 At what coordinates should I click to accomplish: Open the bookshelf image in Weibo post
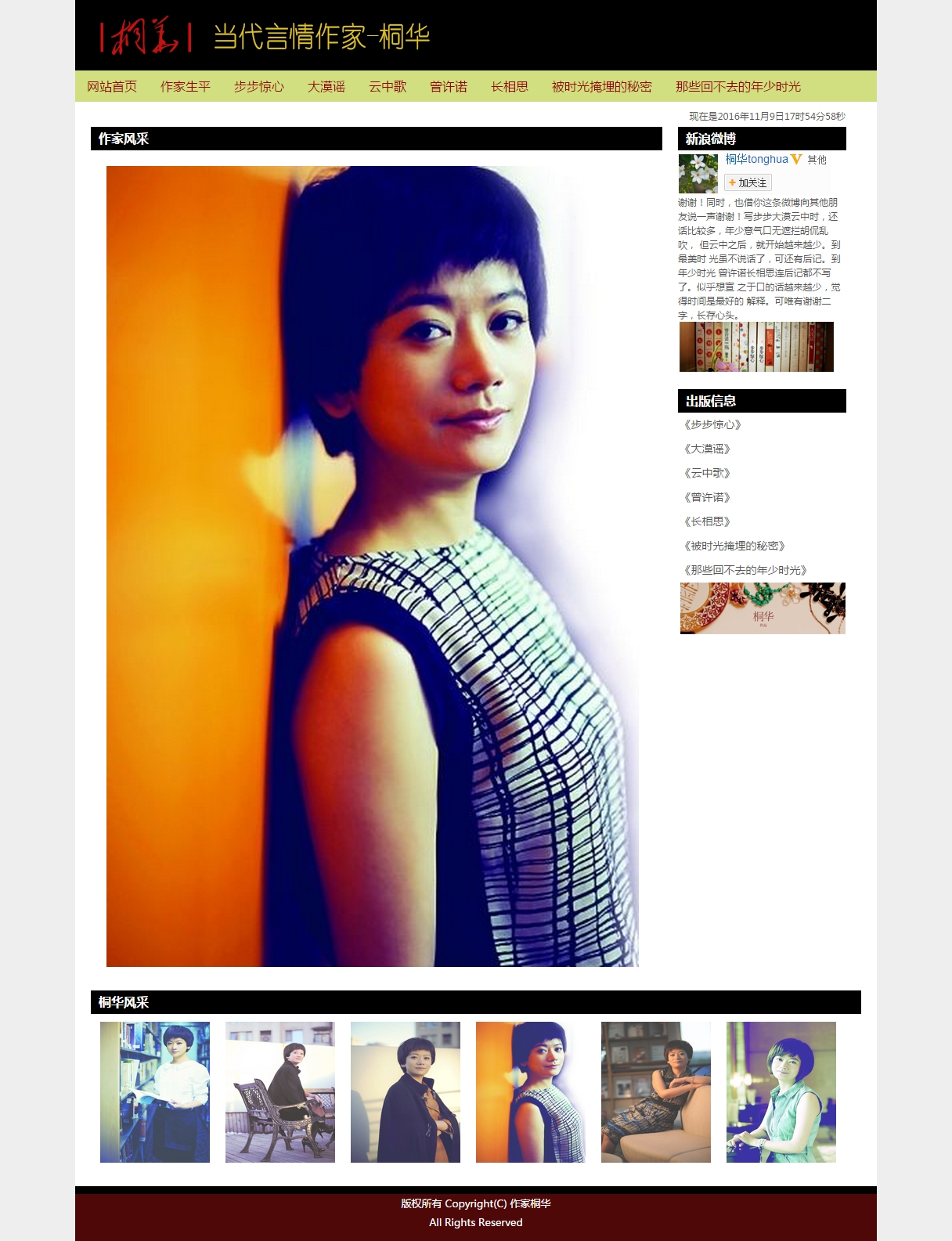(x=756, y=346)
